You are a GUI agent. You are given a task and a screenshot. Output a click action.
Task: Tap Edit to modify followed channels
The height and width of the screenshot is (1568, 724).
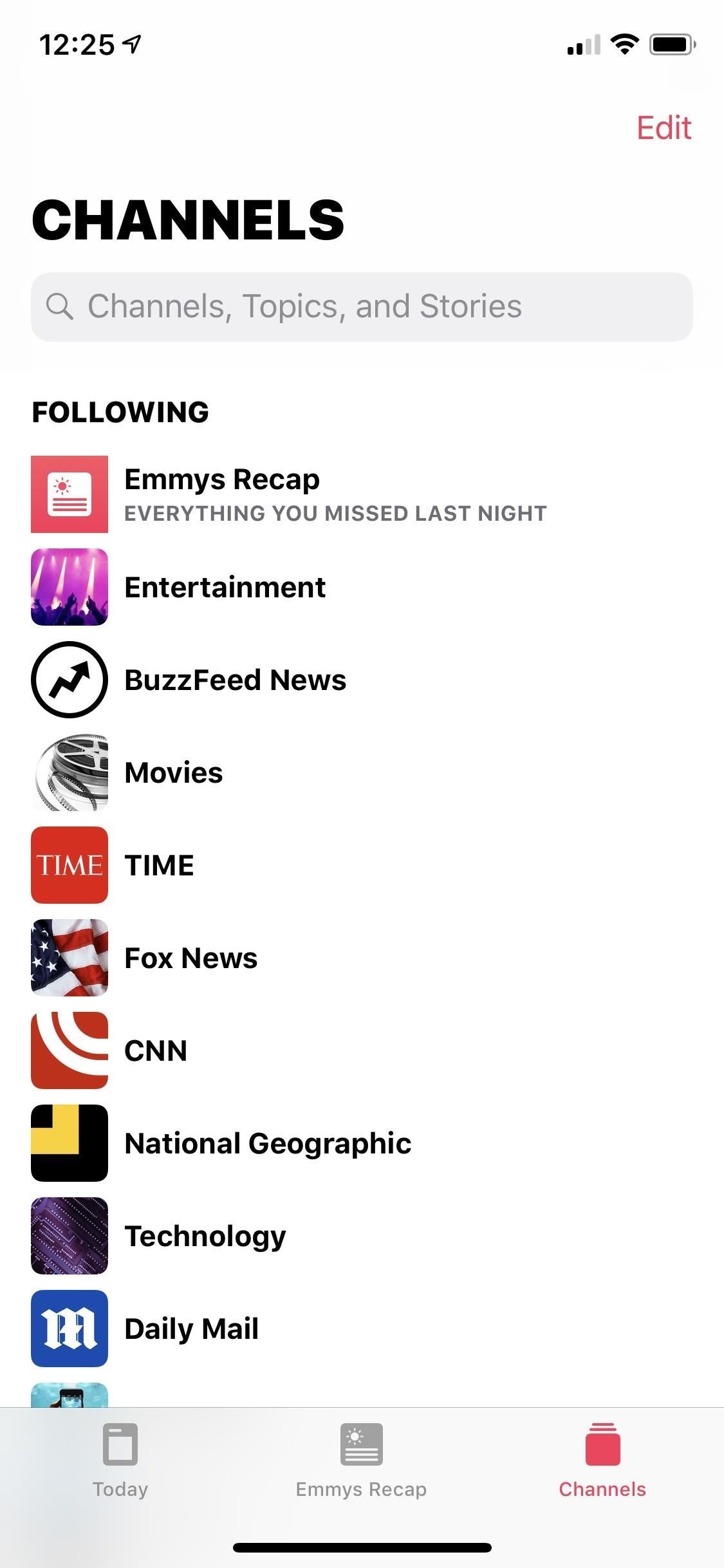(664, 128)
